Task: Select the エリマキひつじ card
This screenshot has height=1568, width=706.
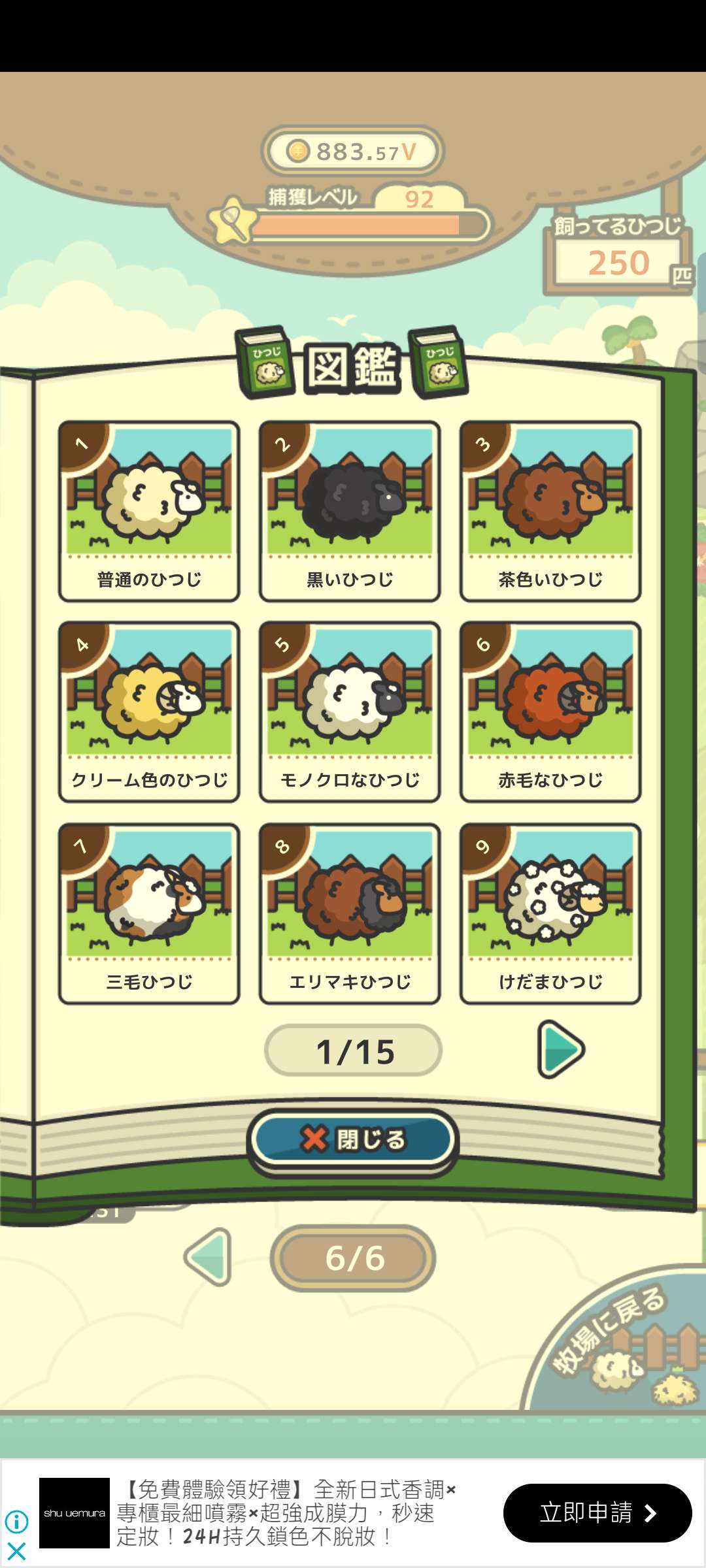Action: point(350,913)
